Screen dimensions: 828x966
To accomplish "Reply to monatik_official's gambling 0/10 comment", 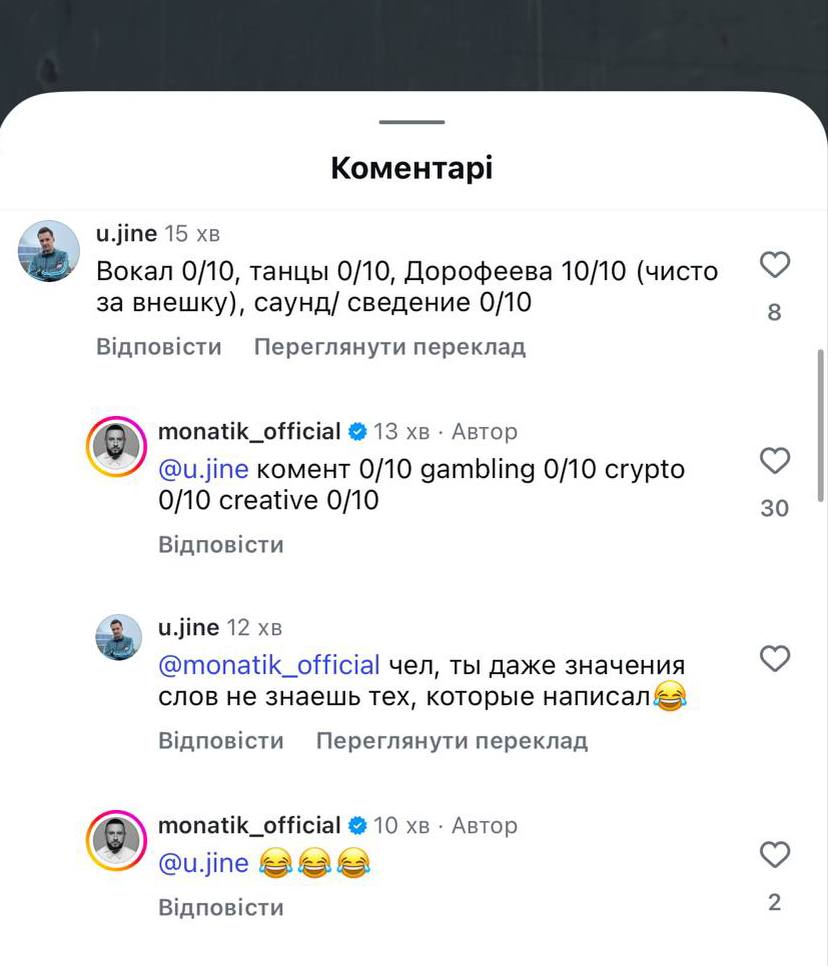I will coord(221,545).
